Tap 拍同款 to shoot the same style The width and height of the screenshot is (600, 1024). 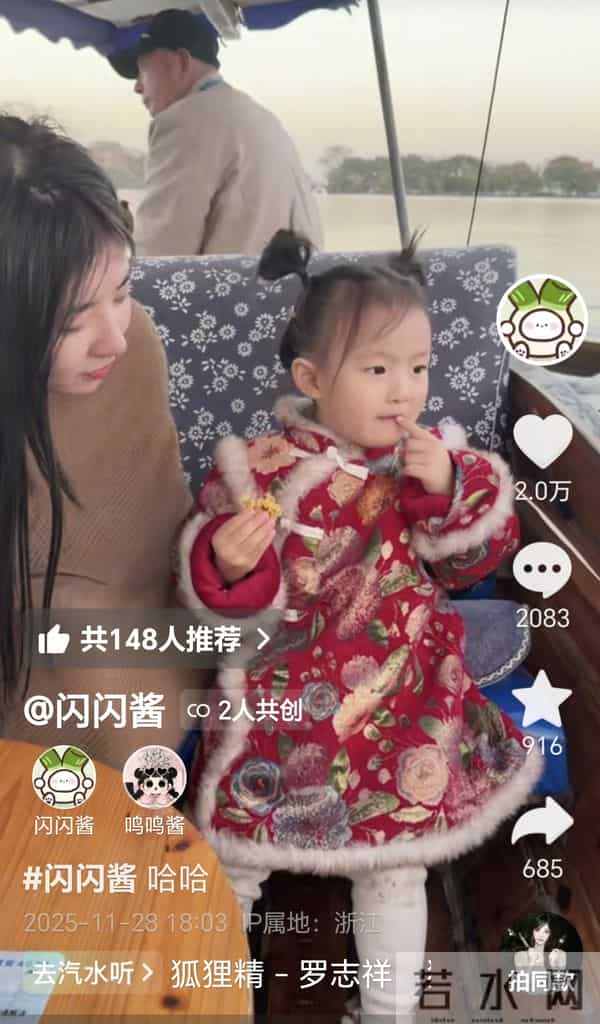pos(540,980)
